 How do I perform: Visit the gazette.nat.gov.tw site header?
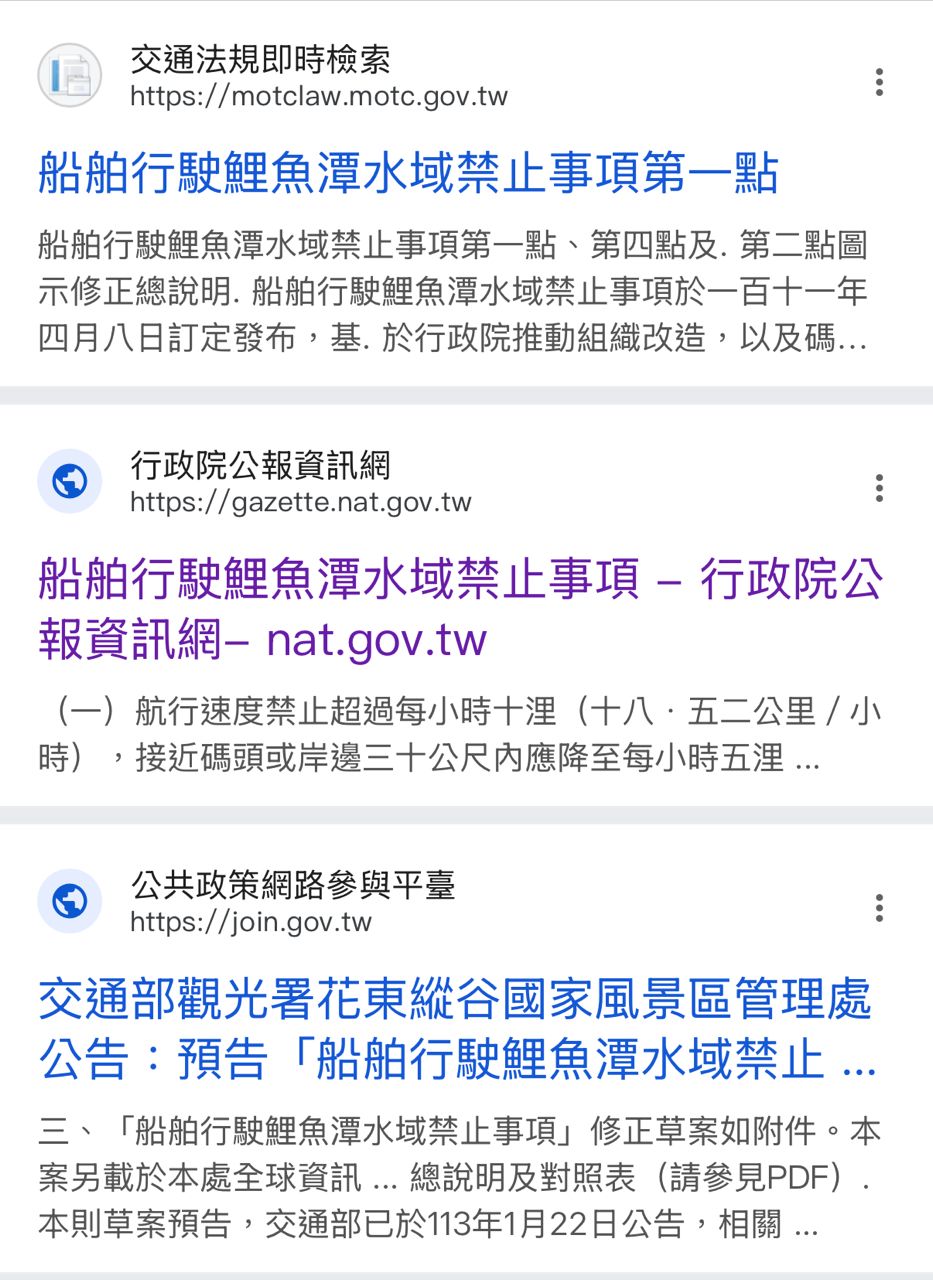pyautogui.click(x=300, y=483)
